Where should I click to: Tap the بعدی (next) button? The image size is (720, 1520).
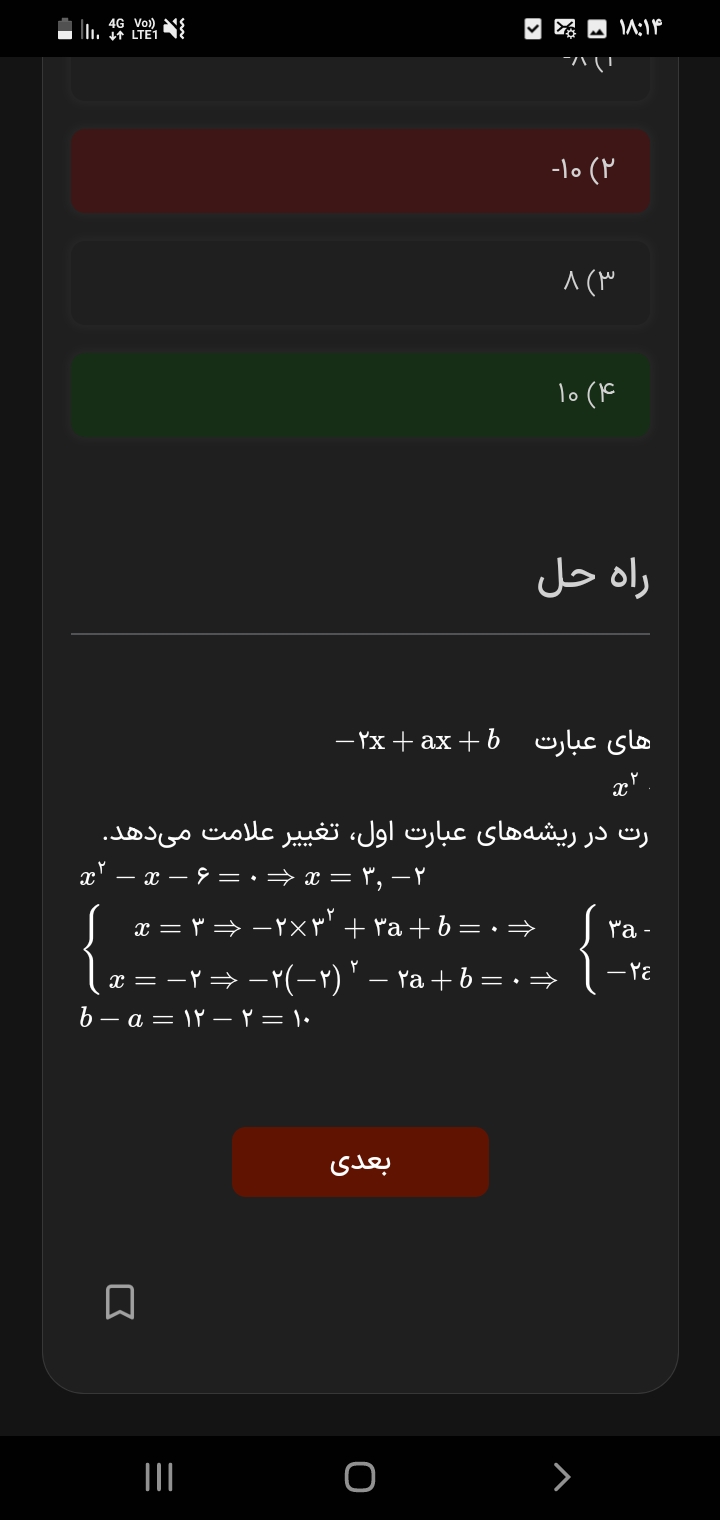(x=360, y=1162)
